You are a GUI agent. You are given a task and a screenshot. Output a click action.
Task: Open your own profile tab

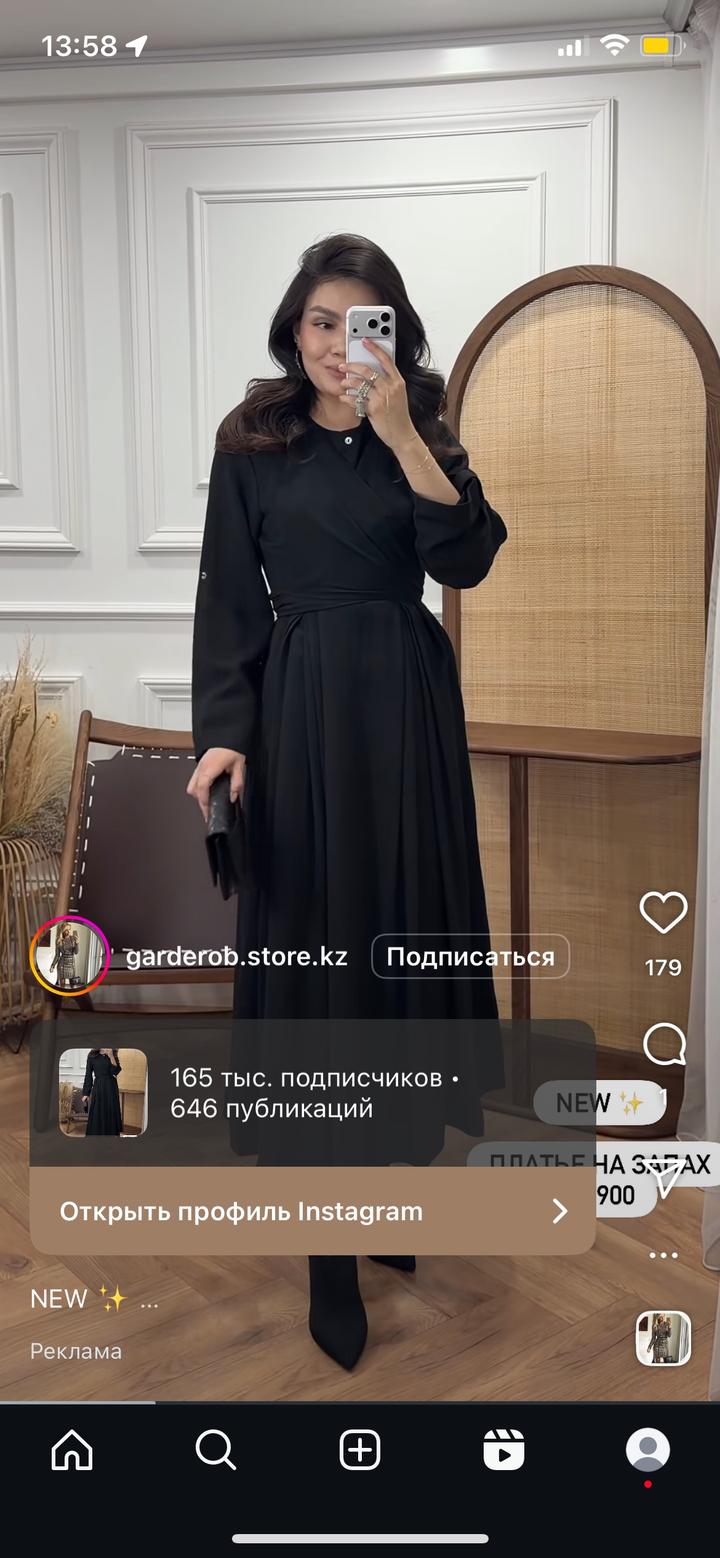point(648,1450)
